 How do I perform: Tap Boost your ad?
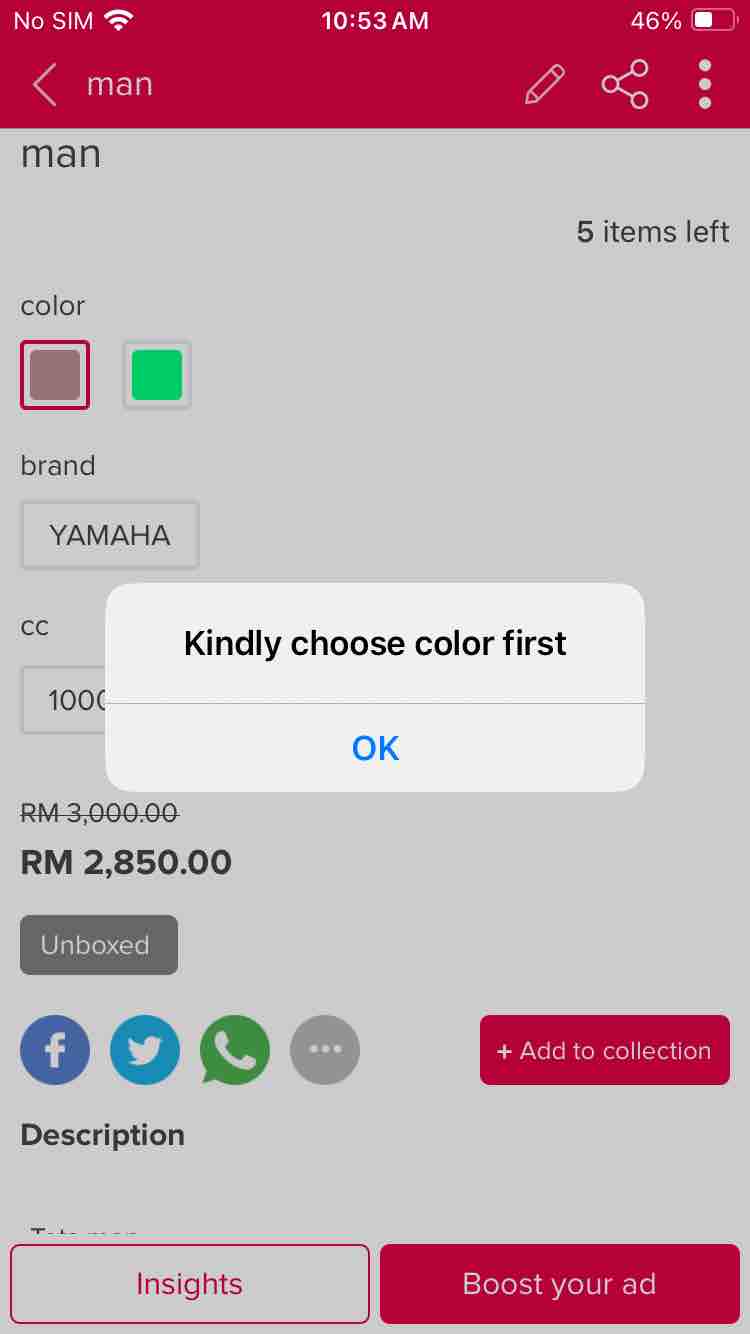(560, 1284)
